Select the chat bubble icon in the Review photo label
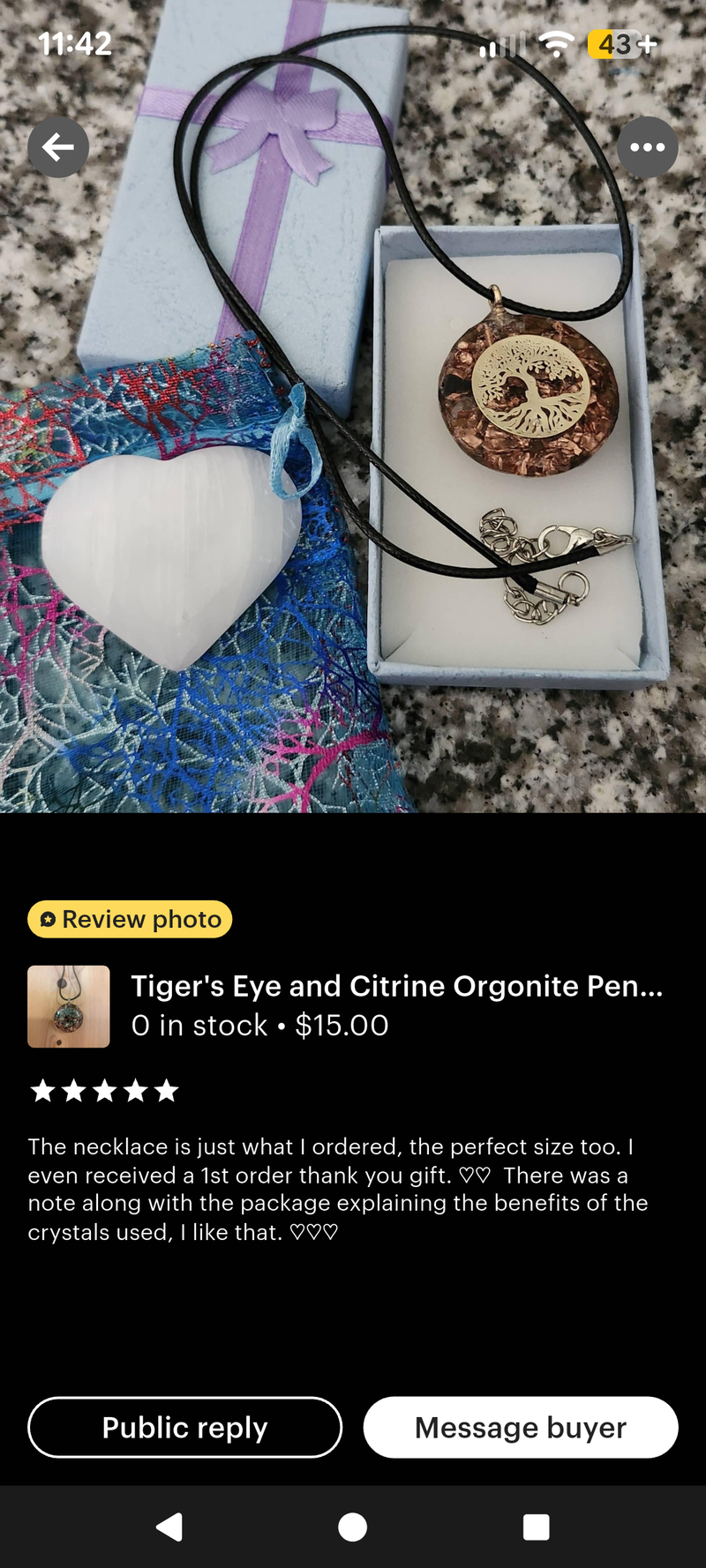Screen dimensions: 706x1568 pos(48,919)
